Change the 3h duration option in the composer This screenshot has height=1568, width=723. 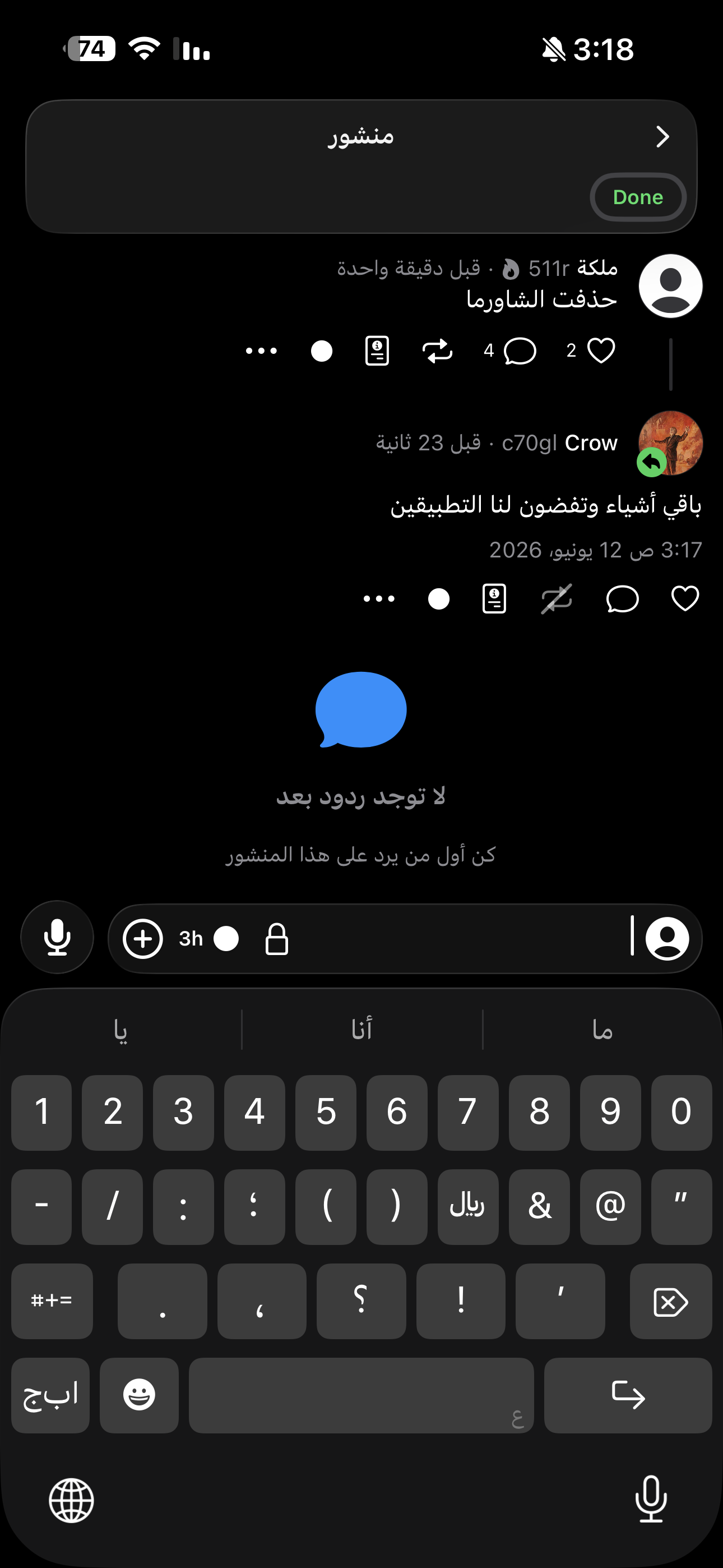[191, 939]
